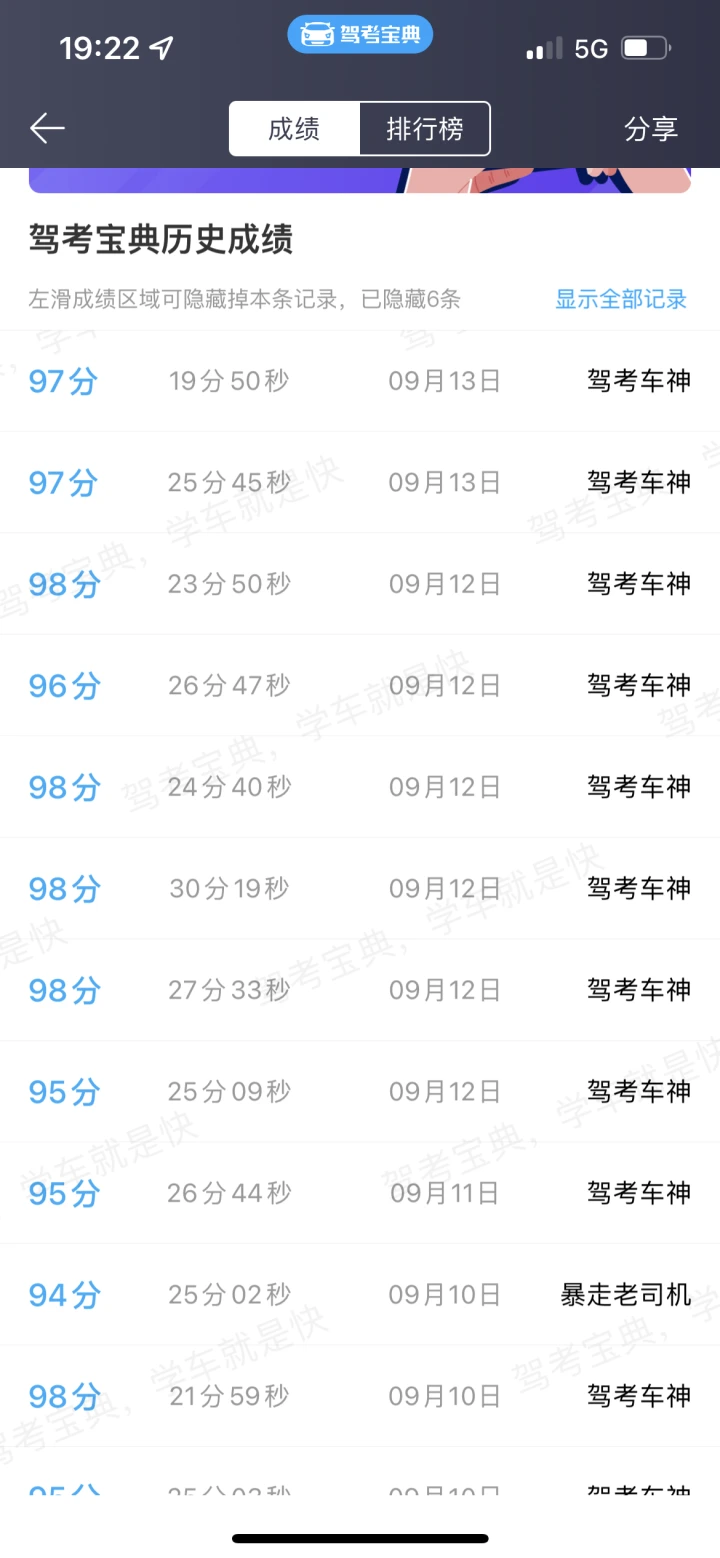The image size is (720, 1558).
Task: Return to 驾考宝典 via the status pill
Action: pos(360,35)
